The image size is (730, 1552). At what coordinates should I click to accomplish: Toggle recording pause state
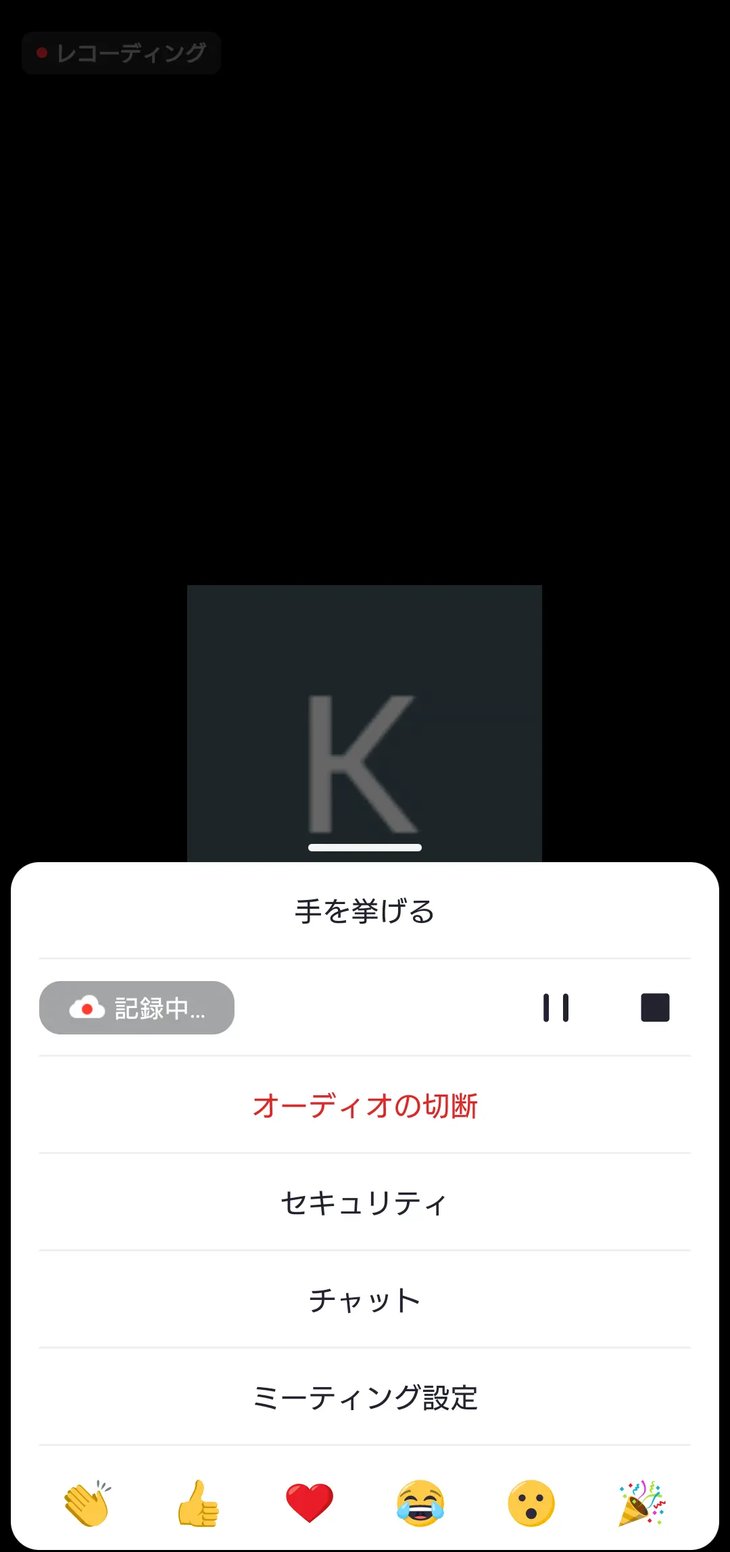point(556,1007)
